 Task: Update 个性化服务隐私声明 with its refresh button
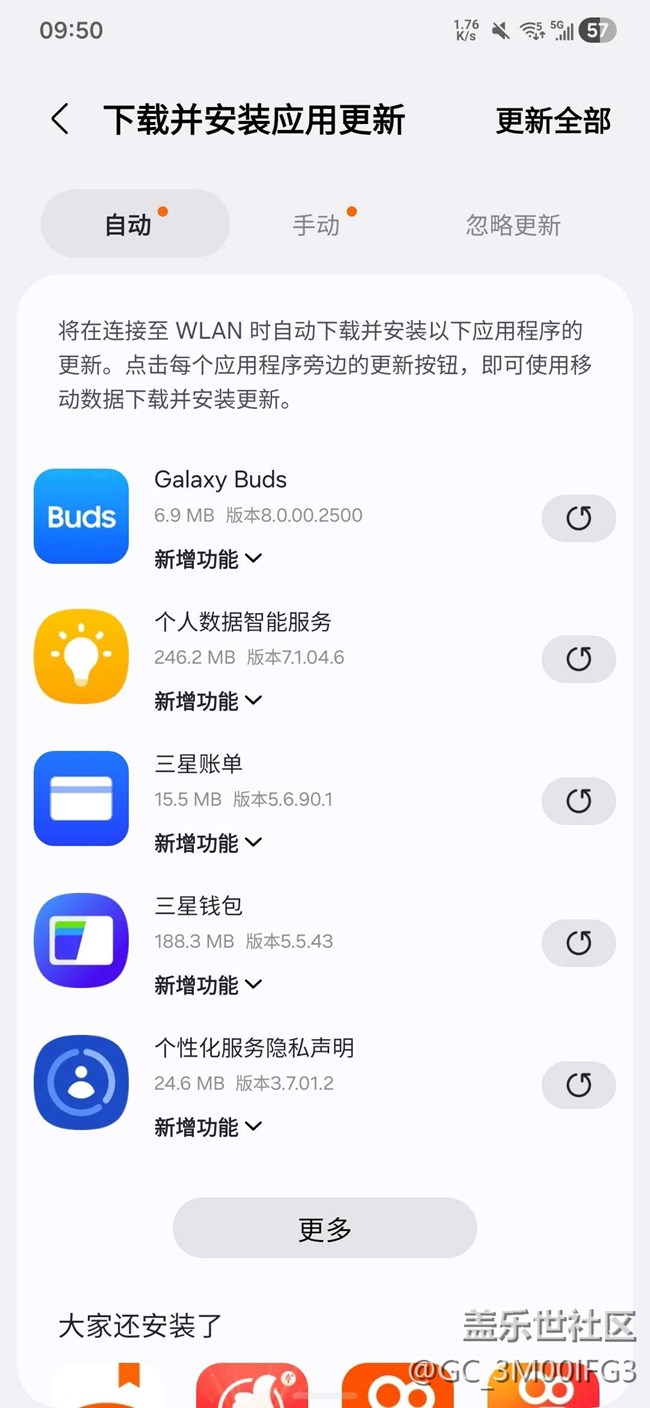click(x=578, y=1085)
